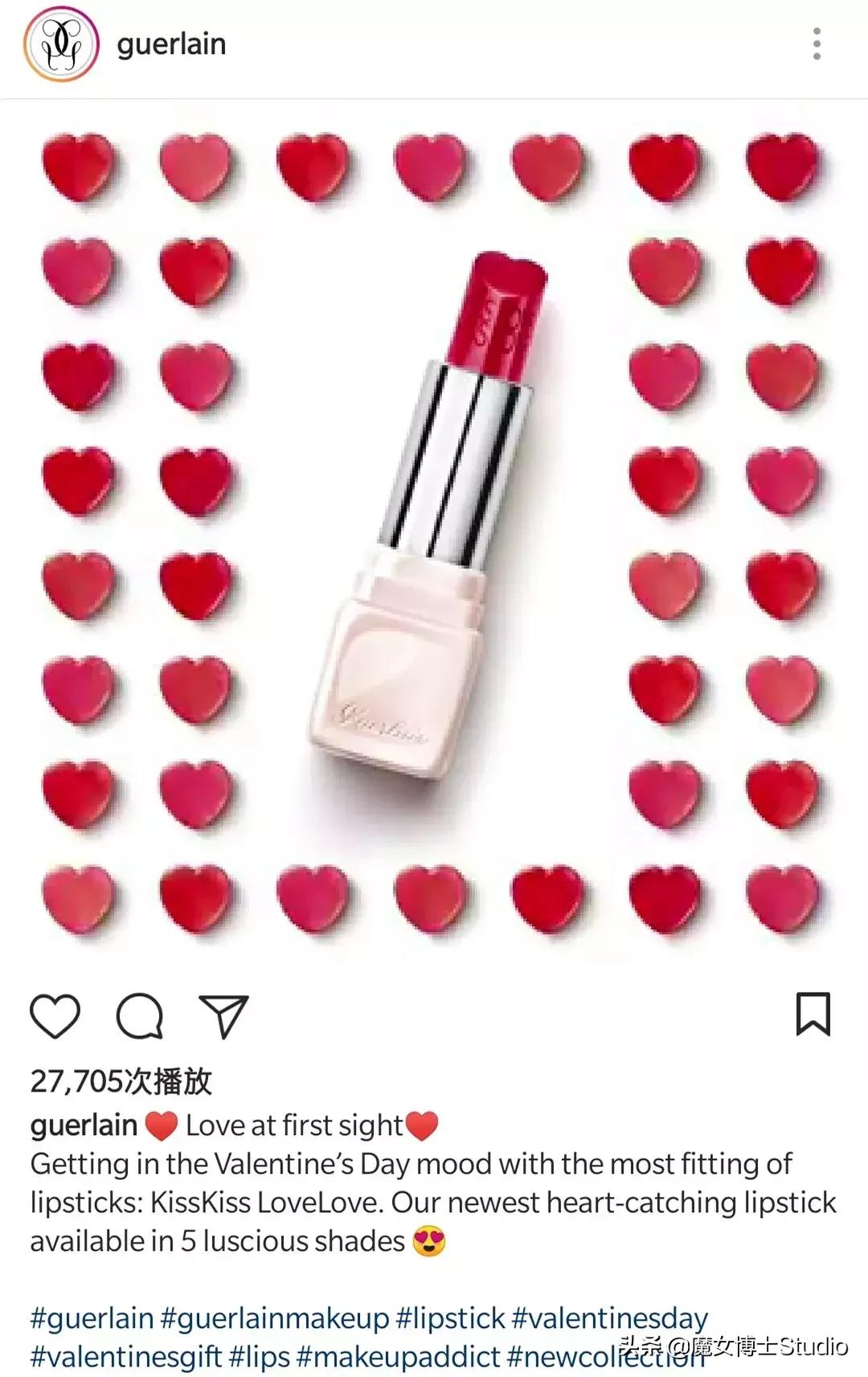Open the #guerlainmakeup hashtag
Viewport: 868px width, 1377px height.
point(275,1318)
